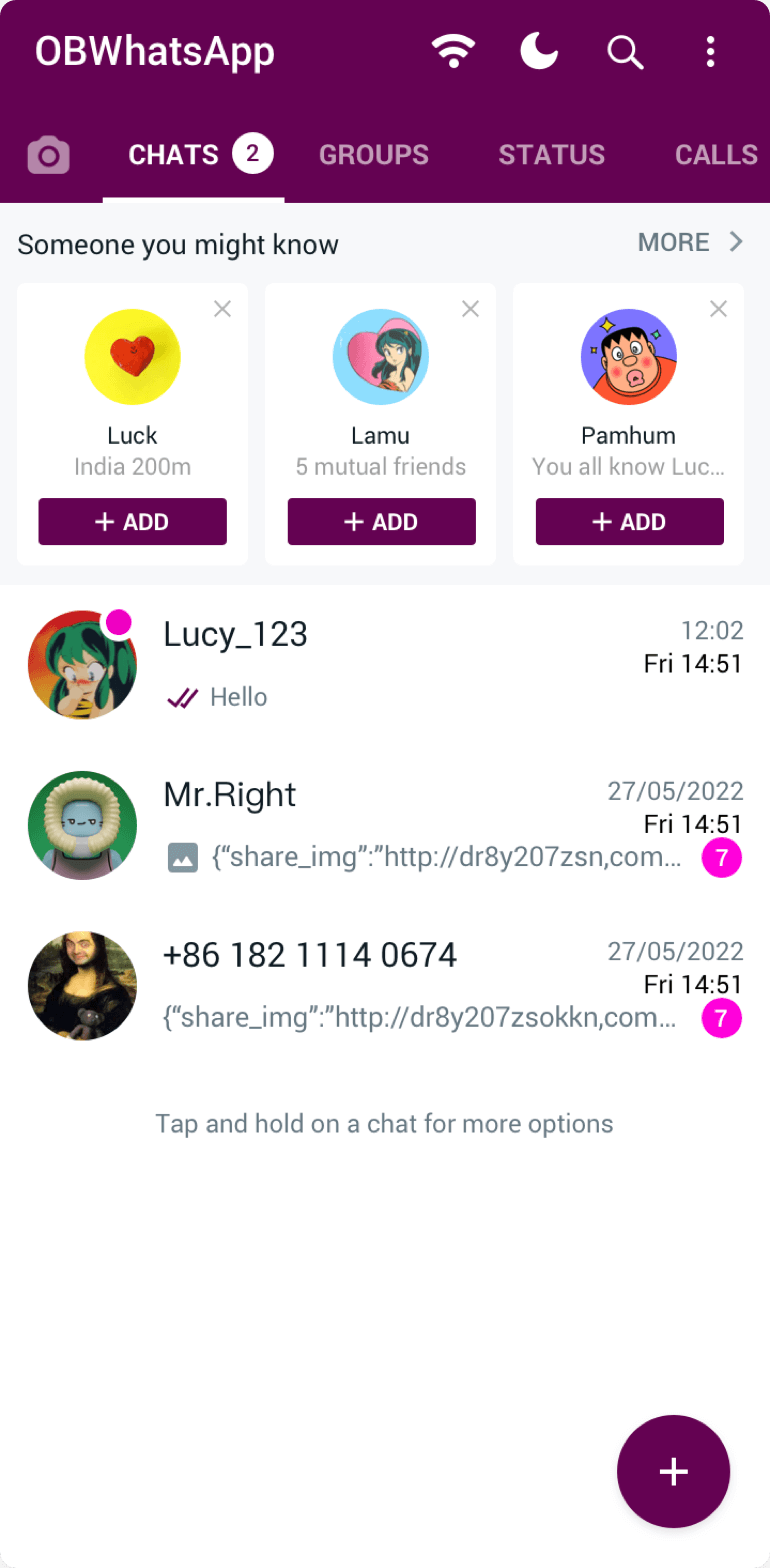The width and height of the screenshot is (770, 1568).
Task: Open the STATUS tab
Action: click(552, 154)
